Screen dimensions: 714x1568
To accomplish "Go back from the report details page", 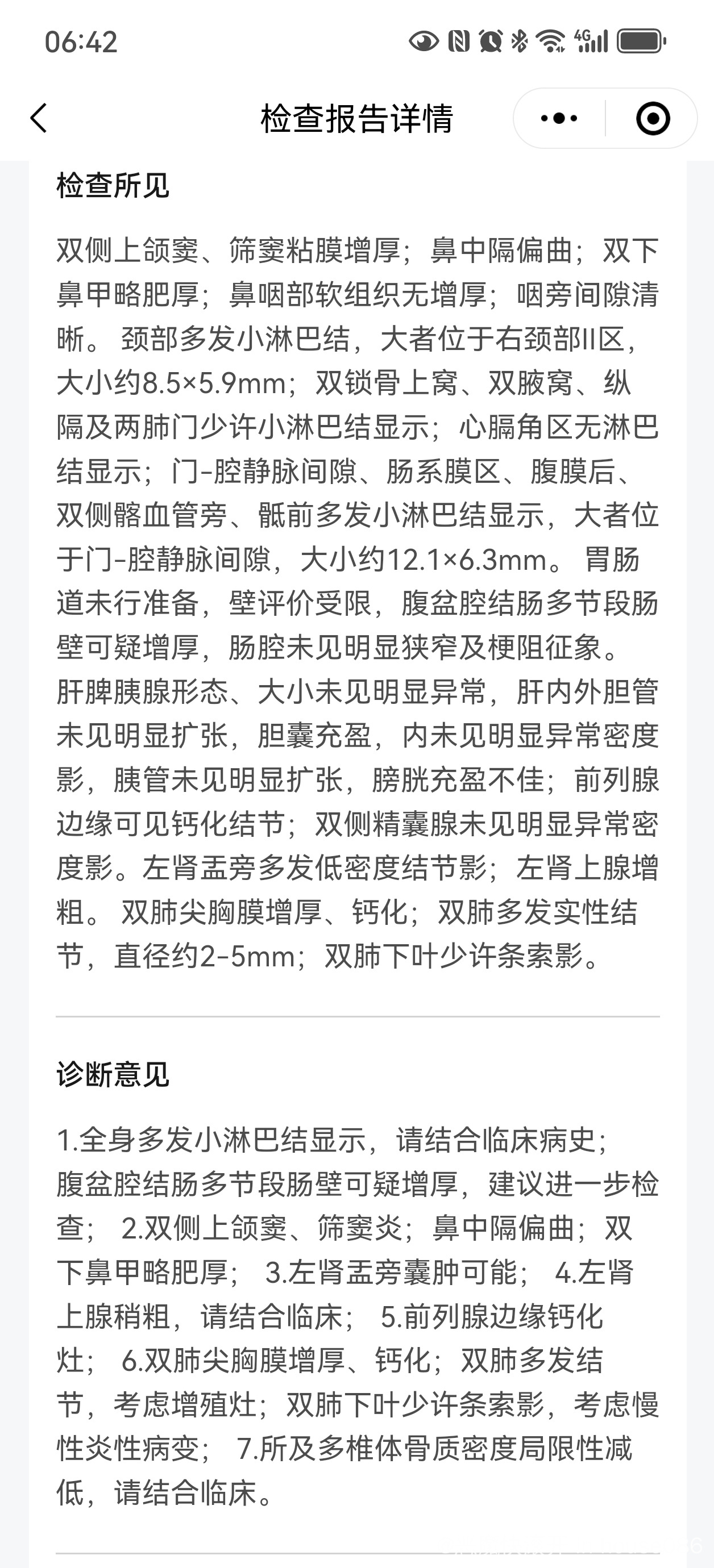I will click(x=39, y=118).
